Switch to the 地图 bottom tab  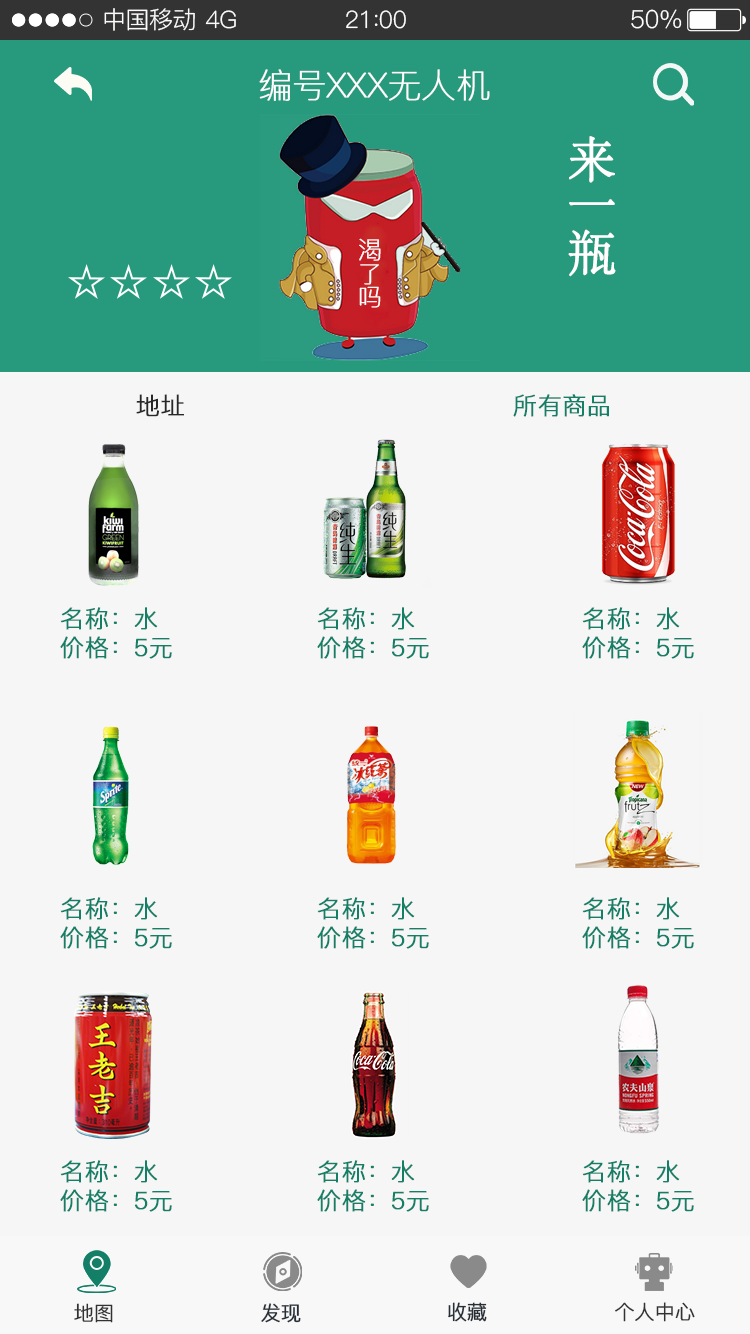click(x=94, y=1287)
